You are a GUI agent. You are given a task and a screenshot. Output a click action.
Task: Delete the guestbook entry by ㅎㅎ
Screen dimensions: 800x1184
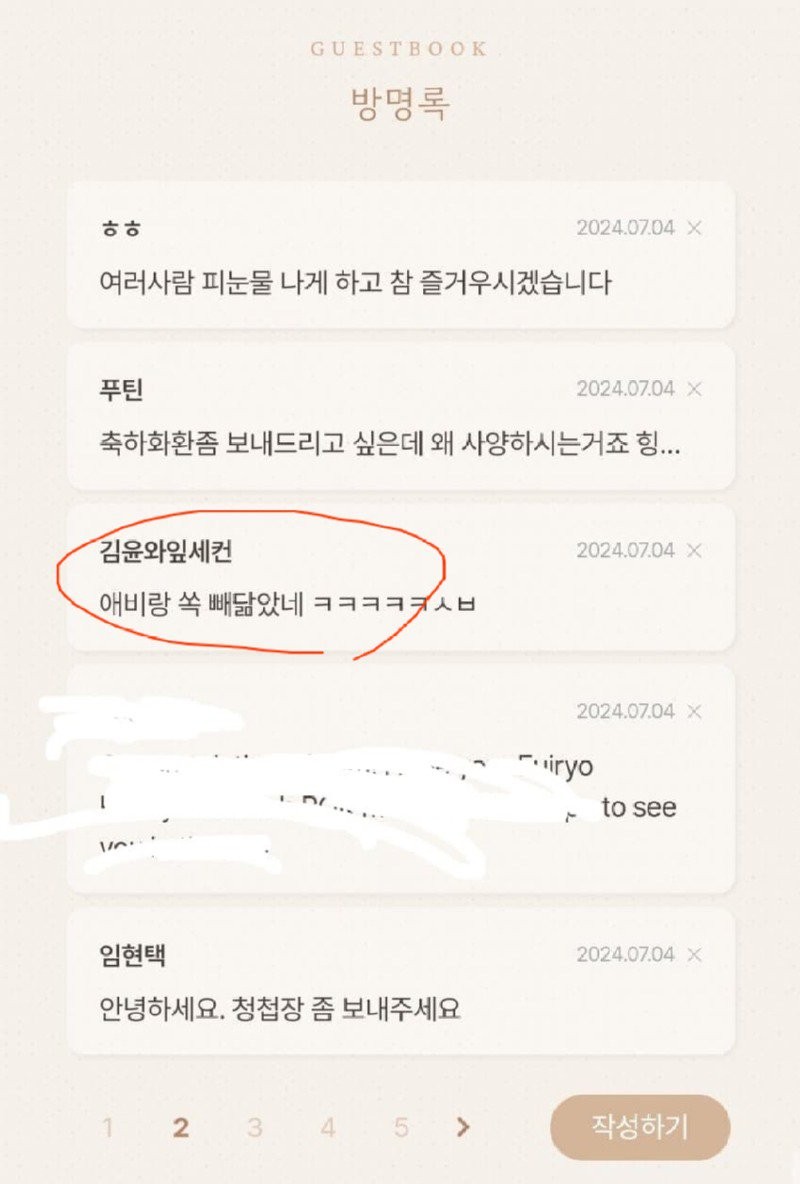(x=695, y=228)
